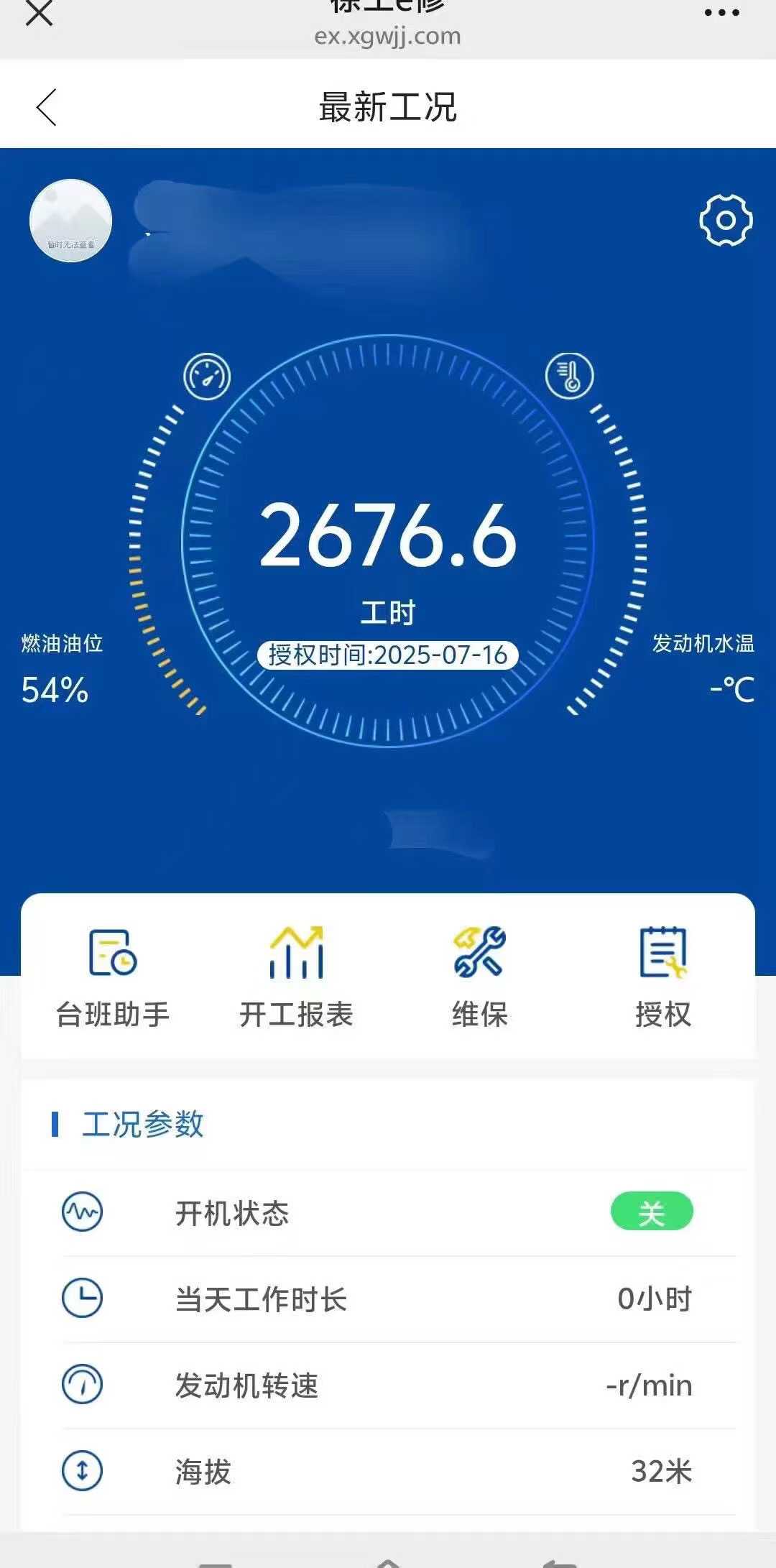The image size is (776, 1568).
Task: Open 维保 maintenance
Action: pyautogui.click(x=479, y=977)
